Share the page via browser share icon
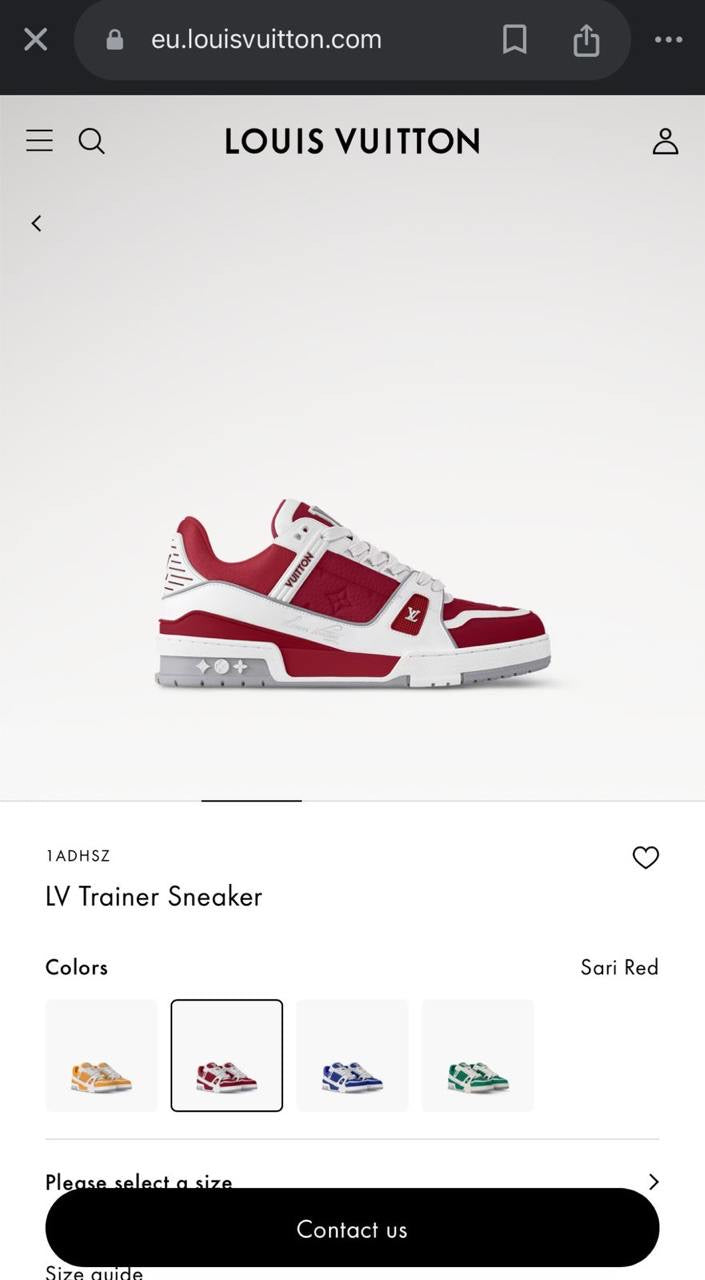 [x=586, y=40]
